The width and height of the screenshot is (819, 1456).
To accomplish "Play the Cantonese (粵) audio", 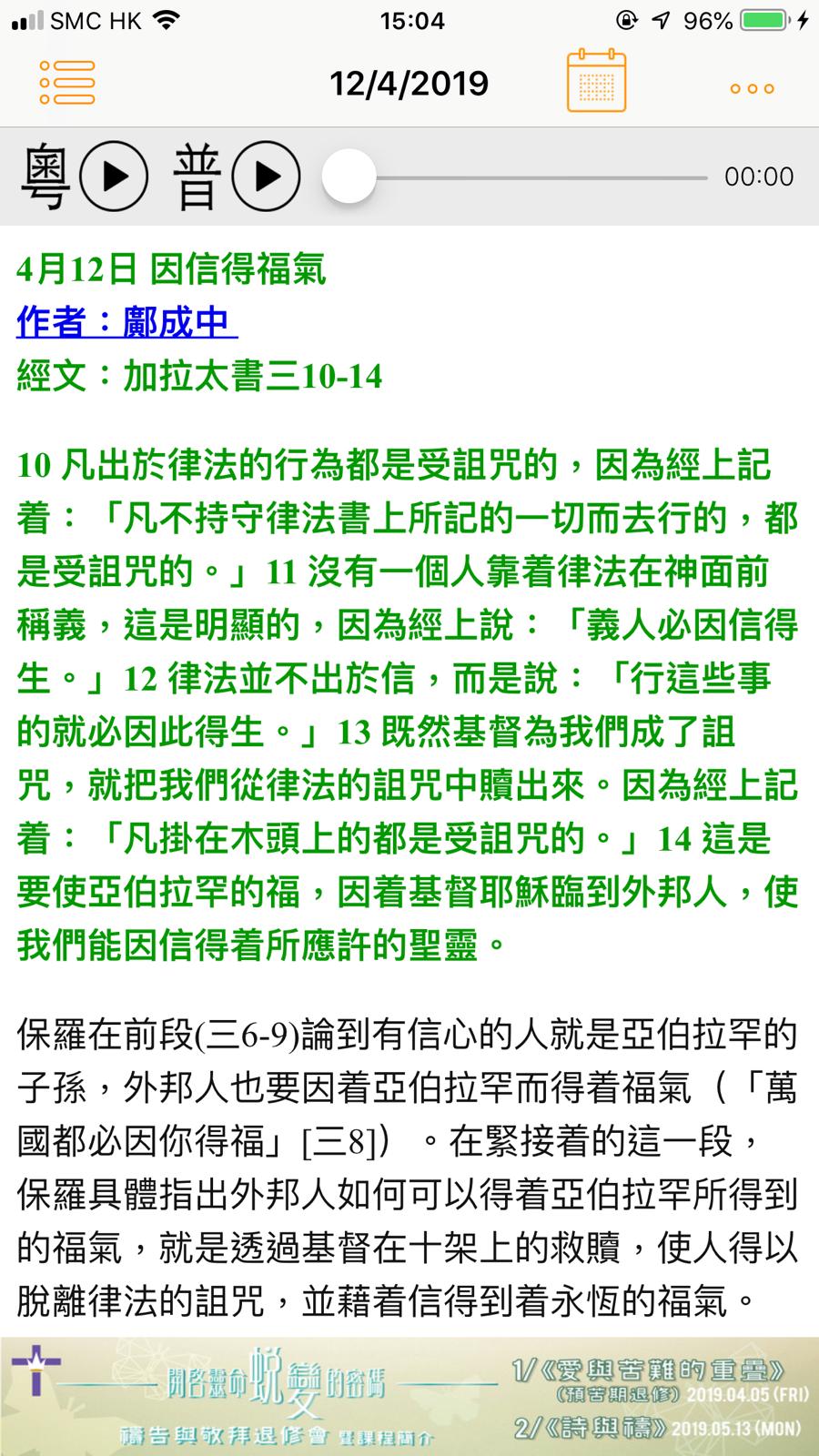I will [114, 177].
